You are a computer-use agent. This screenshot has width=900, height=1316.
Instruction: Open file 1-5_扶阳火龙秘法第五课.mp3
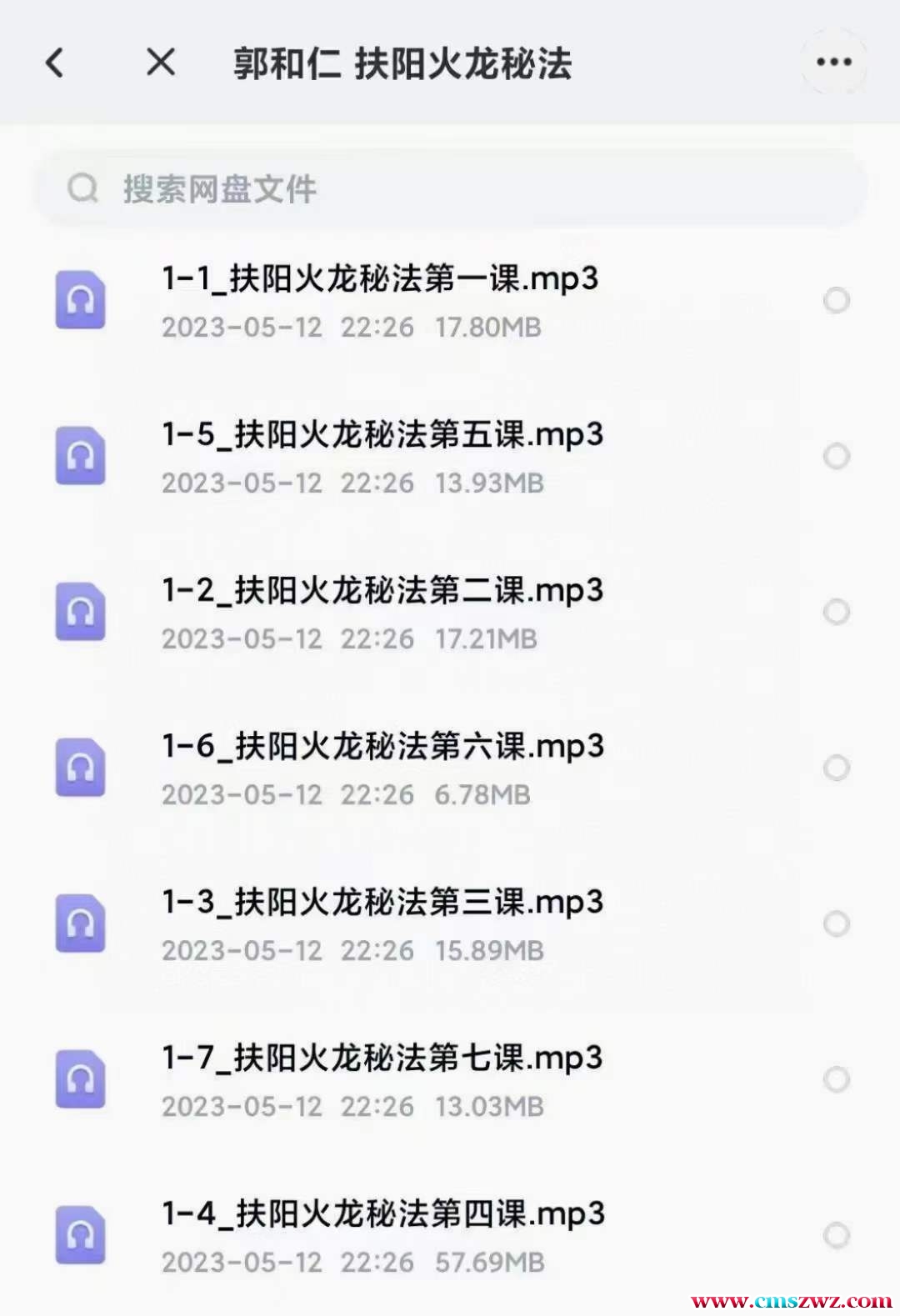coord(382,435)
